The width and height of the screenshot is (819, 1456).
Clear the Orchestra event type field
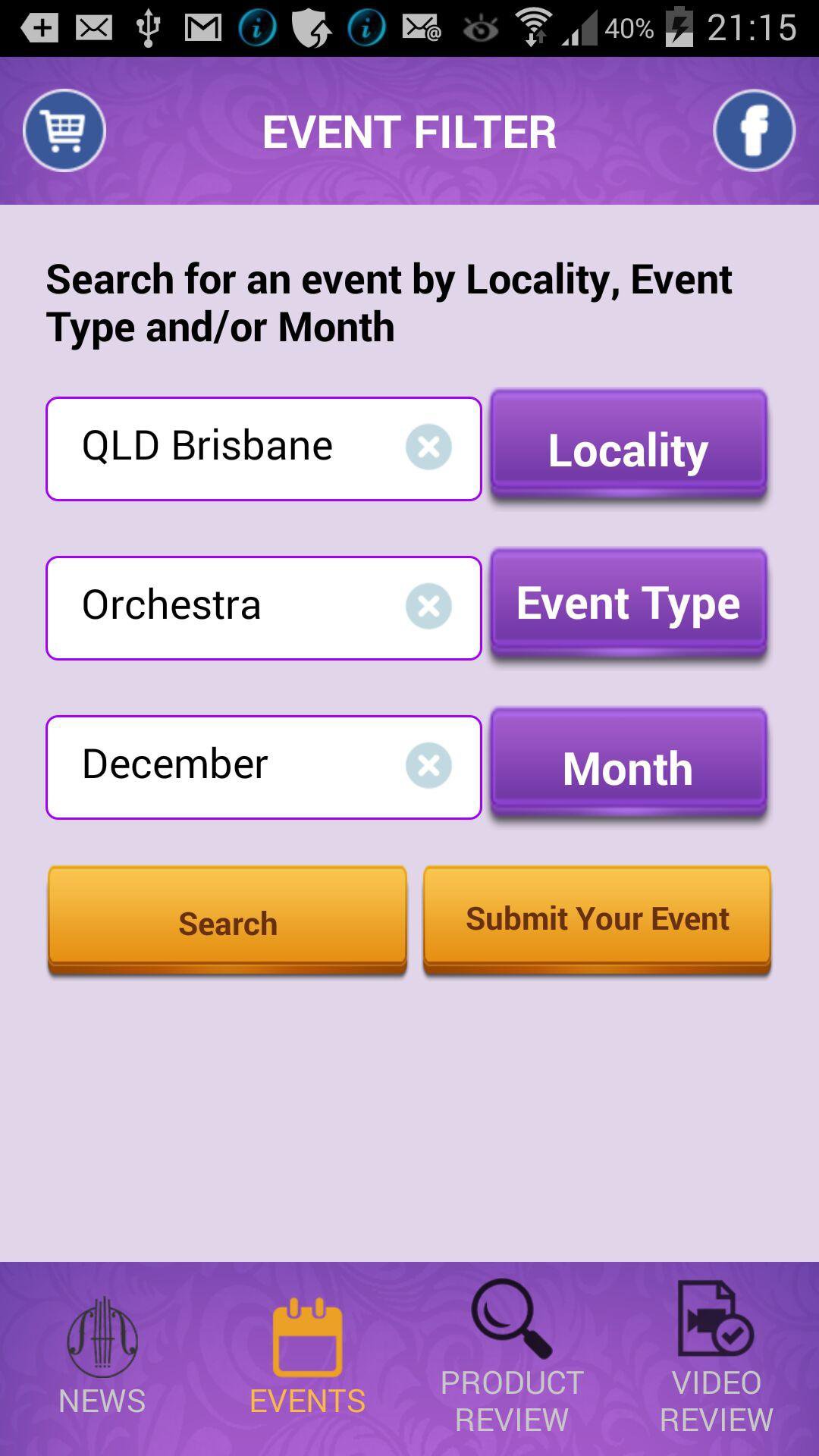(x=429, y=606)
